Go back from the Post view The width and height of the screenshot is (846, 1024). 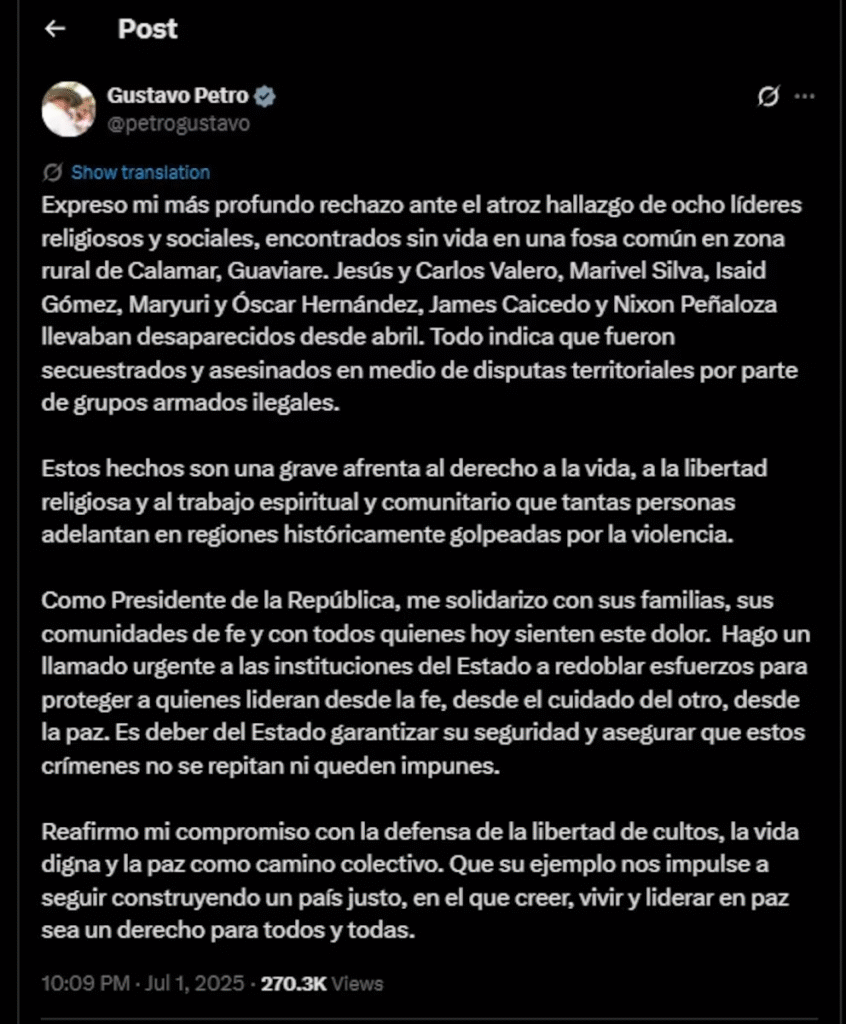tap(55, 29)
